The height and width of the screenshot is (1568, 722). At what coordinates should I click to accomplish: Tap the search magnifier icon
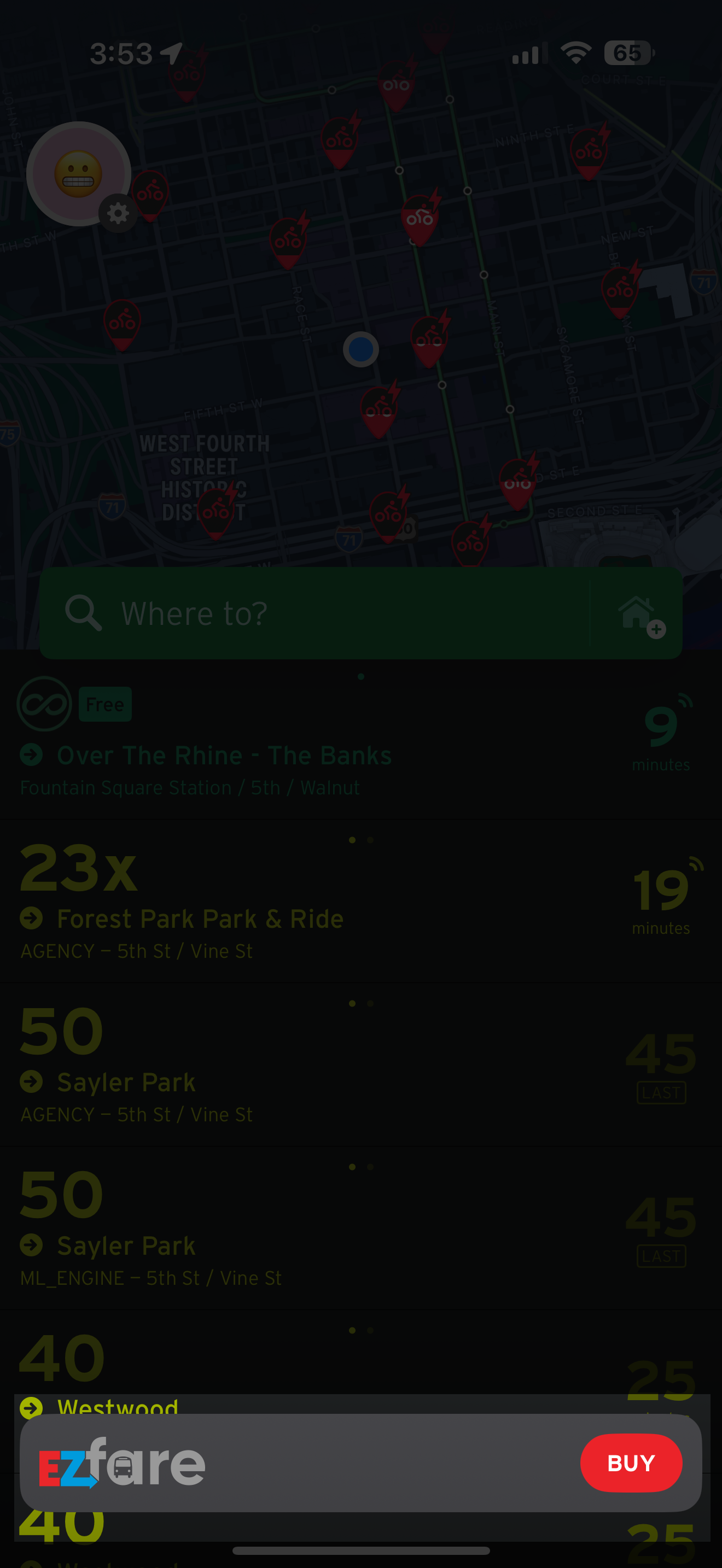click(84, 612)
